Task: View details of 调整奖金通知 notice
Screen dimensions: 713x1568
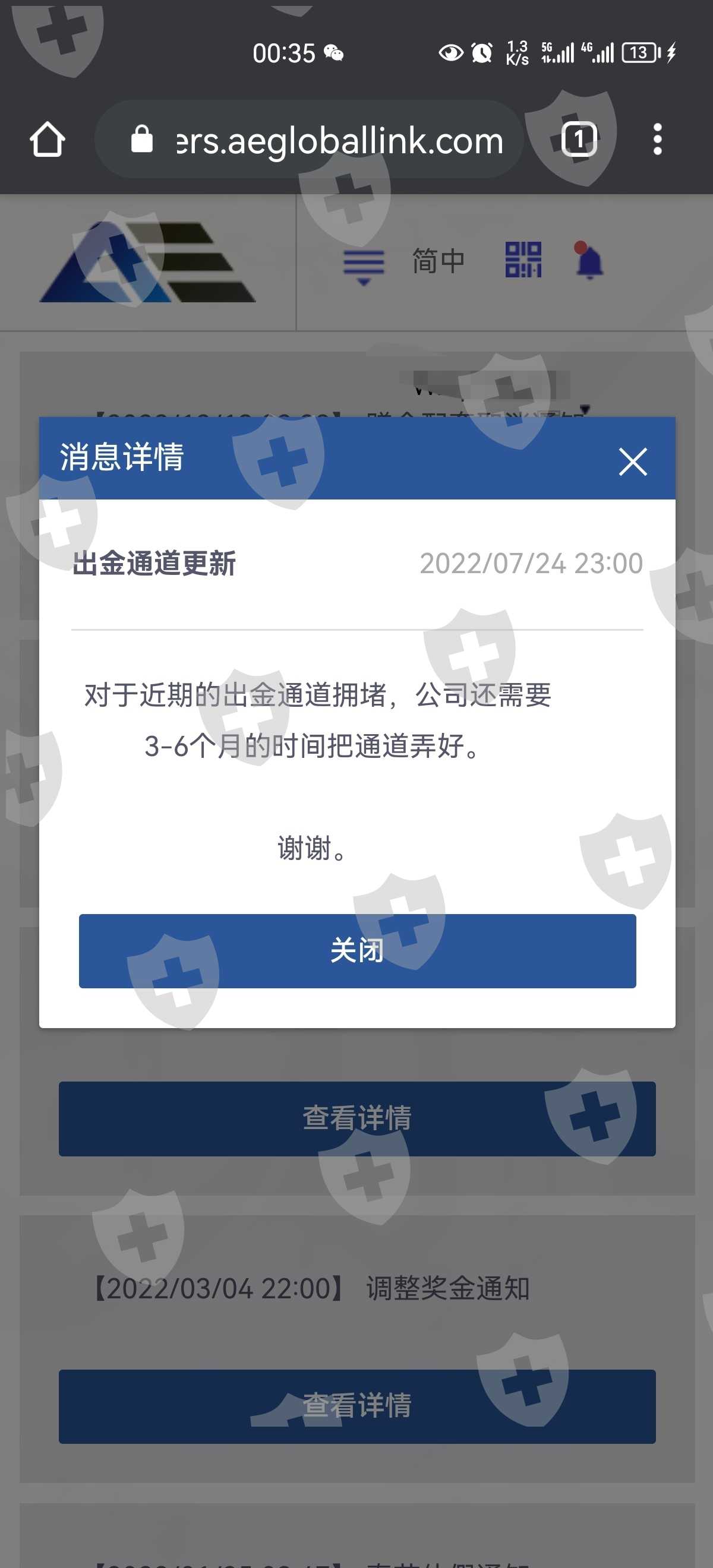Action: 358,1406
